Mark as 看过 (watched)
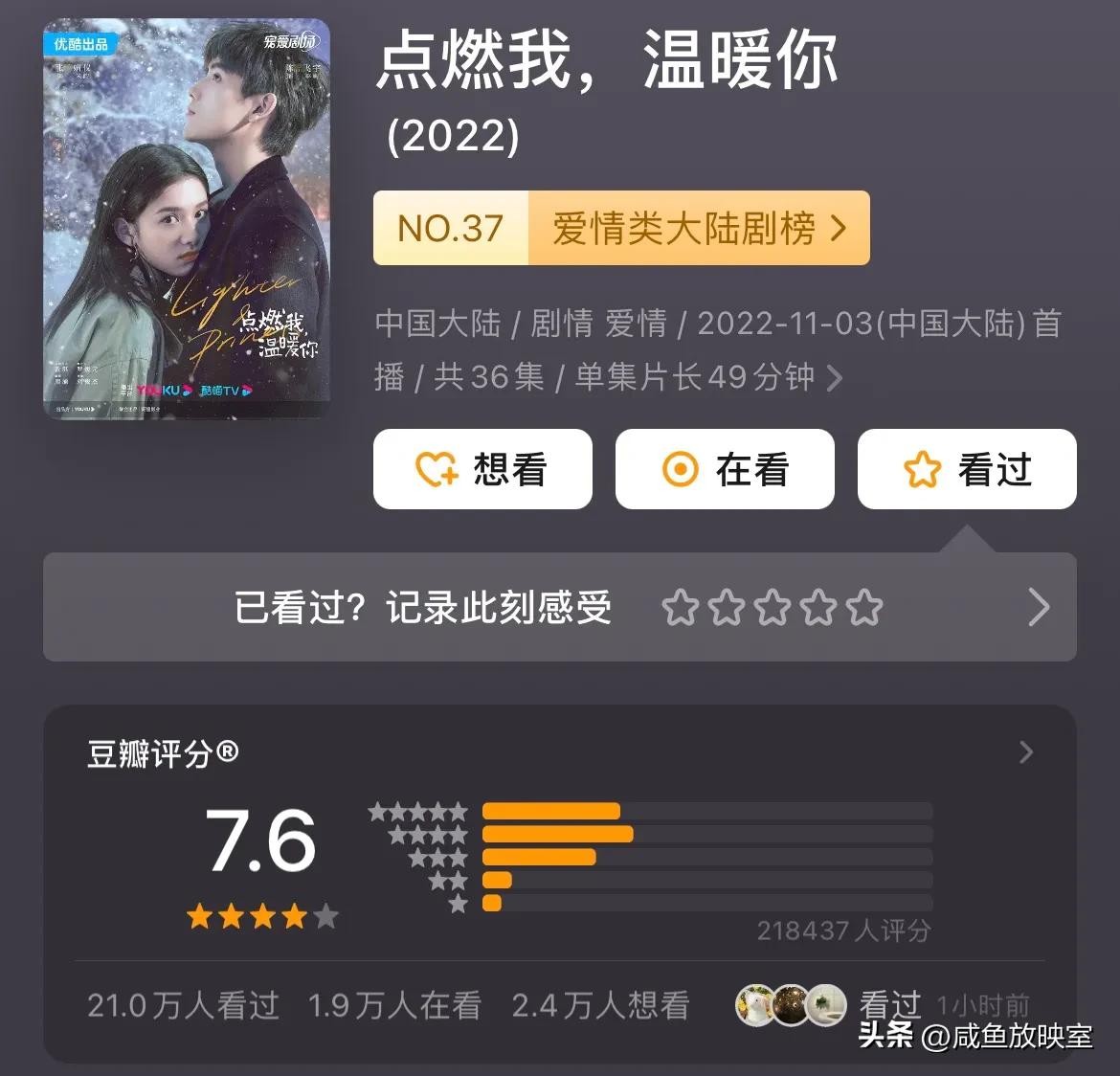The height and width of the screenshot is (1076, 1120). pos(967,469)
